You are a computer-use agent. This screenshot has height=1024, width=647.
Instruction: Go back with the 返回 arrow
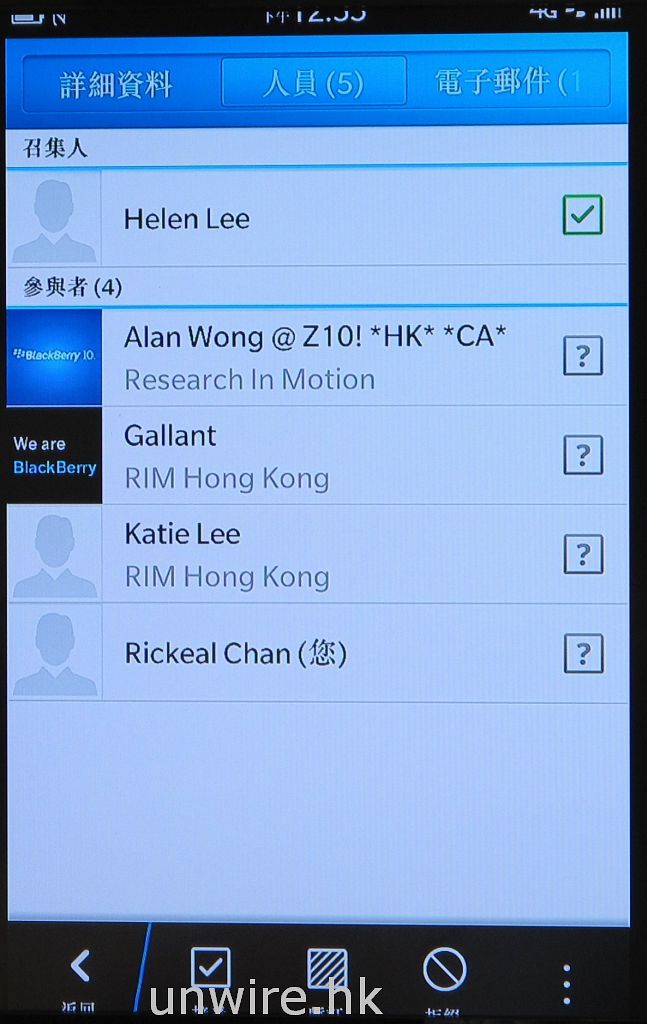[81, 967]
